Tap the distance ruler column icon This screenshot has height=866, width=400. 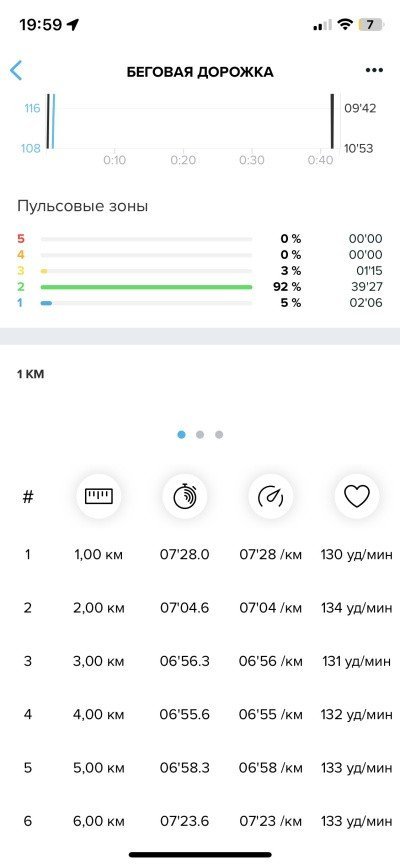tap(98, 497)
